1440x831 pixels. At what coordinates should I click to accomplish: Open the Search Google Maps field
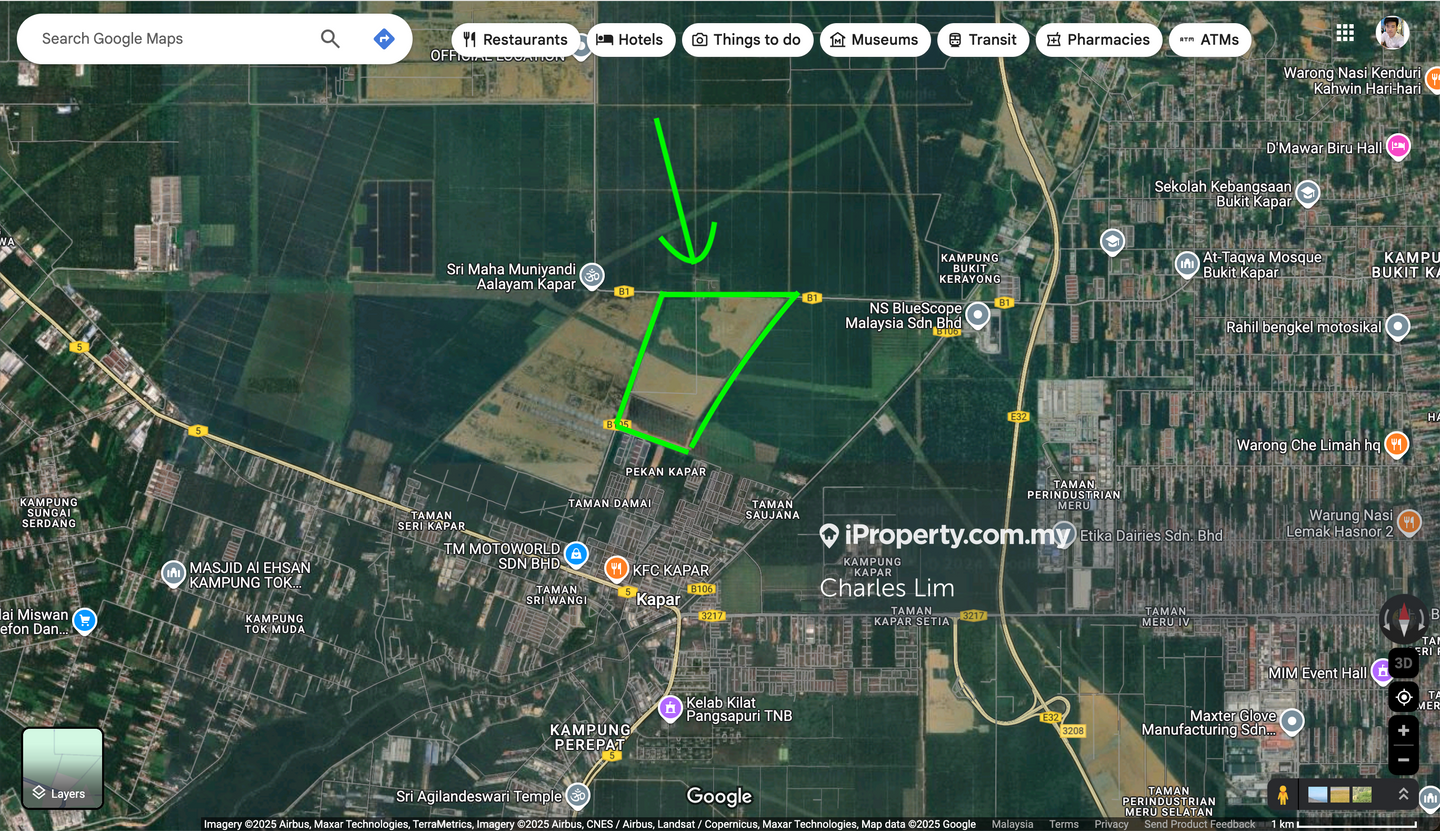coord(170,39)
